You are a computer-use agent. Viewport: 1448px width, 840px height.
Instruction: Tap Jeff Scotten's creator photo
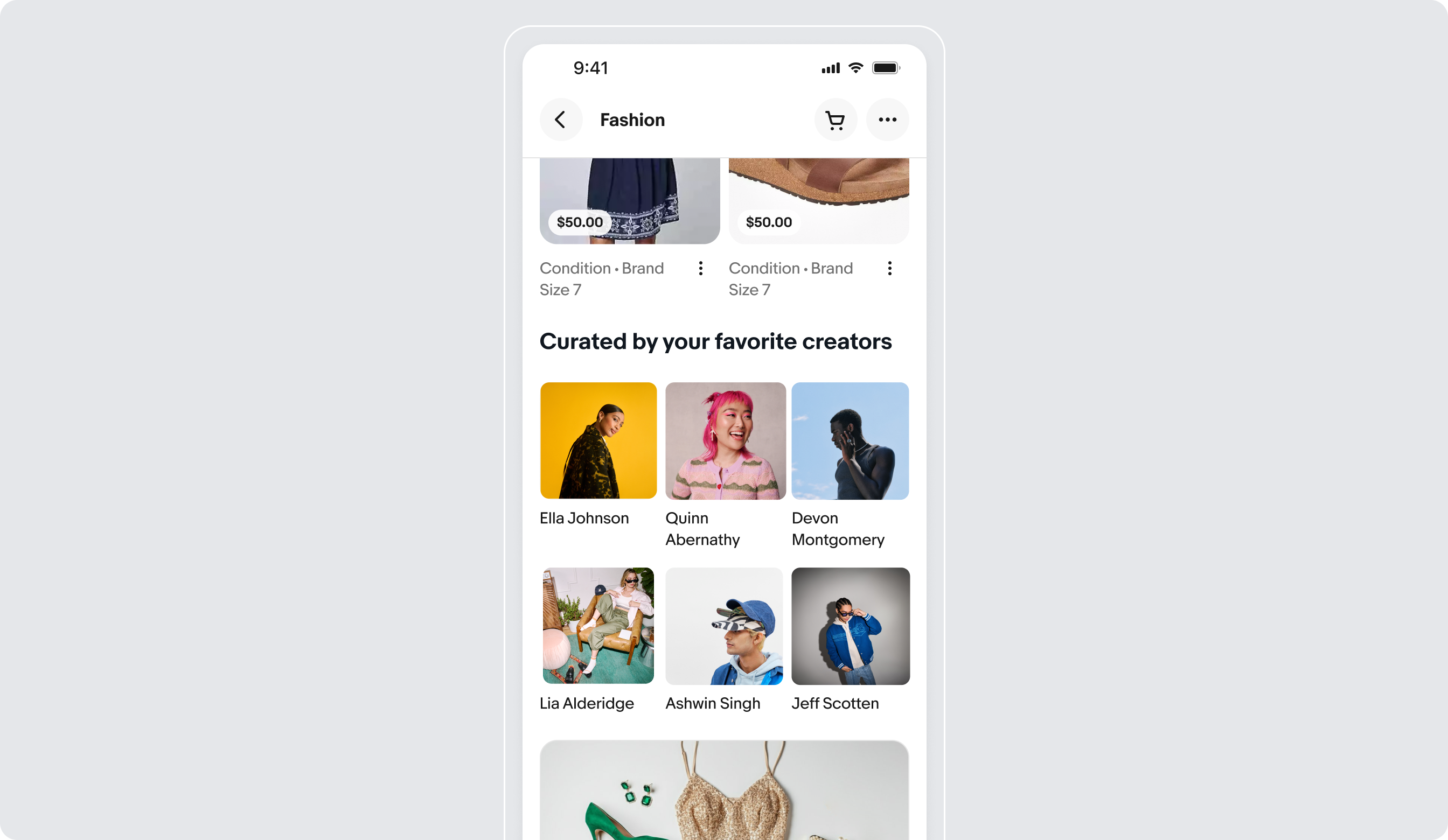pos(851,626)
